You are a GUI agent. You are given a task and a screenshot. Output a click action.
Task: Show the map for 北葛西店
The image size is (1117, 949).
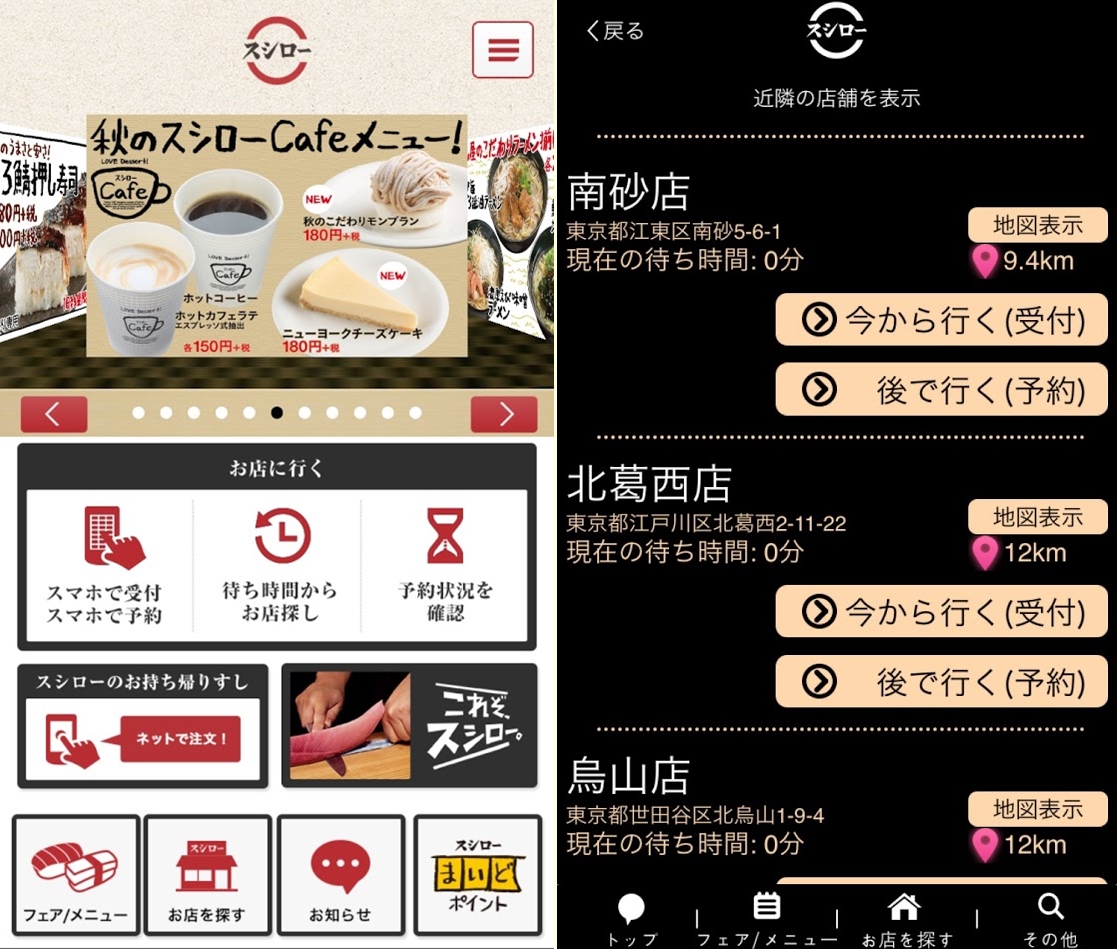pyautogui.click(x=1037, y=517)
